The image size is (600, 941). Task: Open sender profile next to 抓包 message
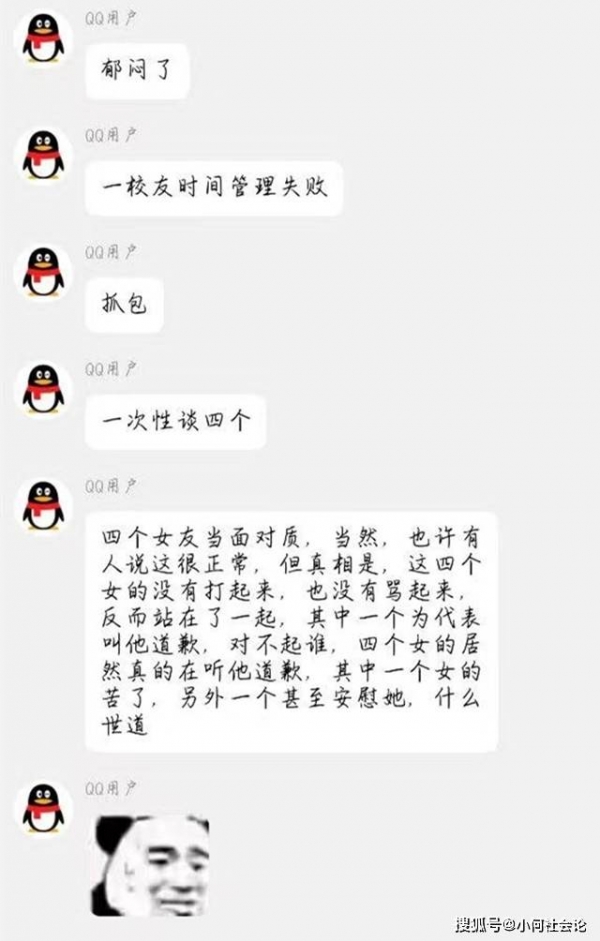(43, 273)
